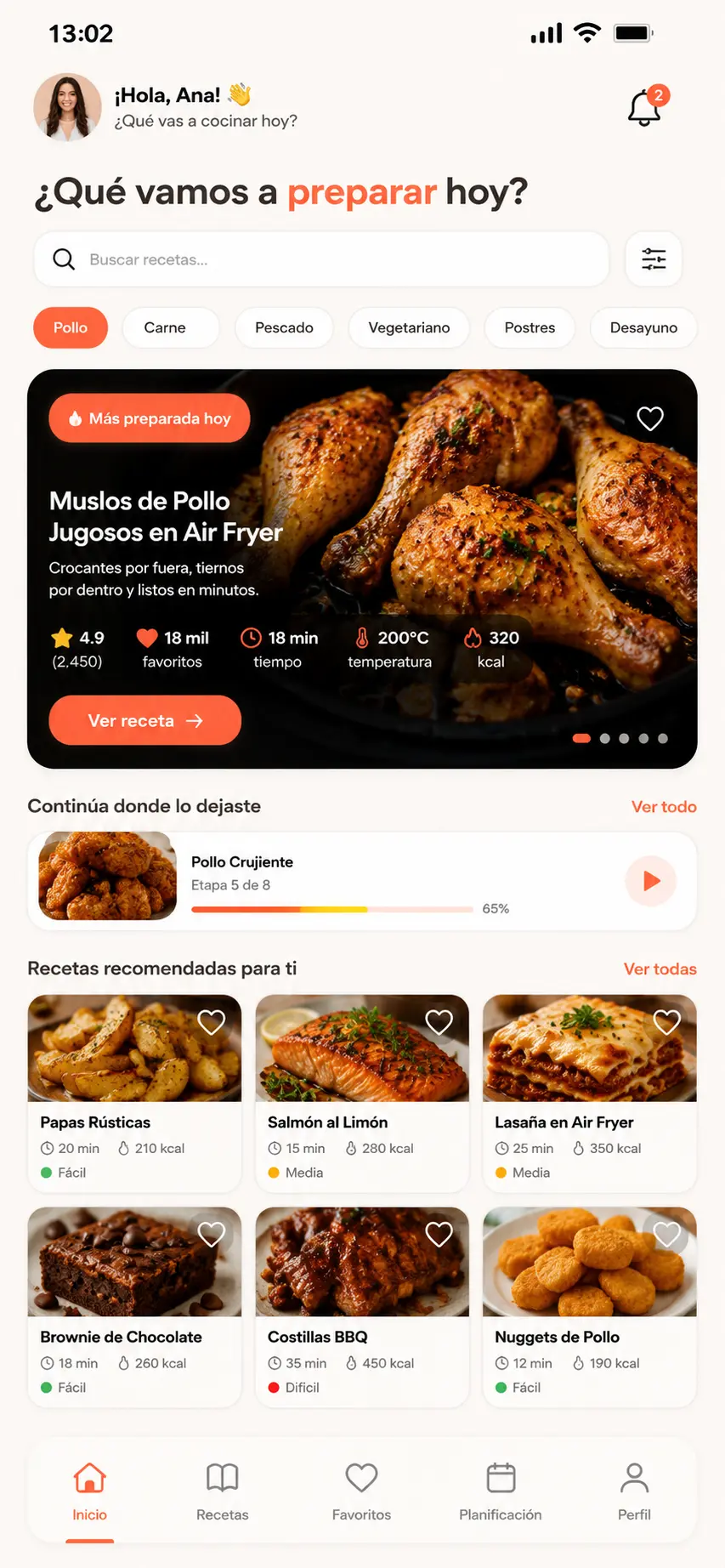Screen dimensions: 725x1568
Task: Resume Pollo Crujiente with the play button
Action: 651,881
